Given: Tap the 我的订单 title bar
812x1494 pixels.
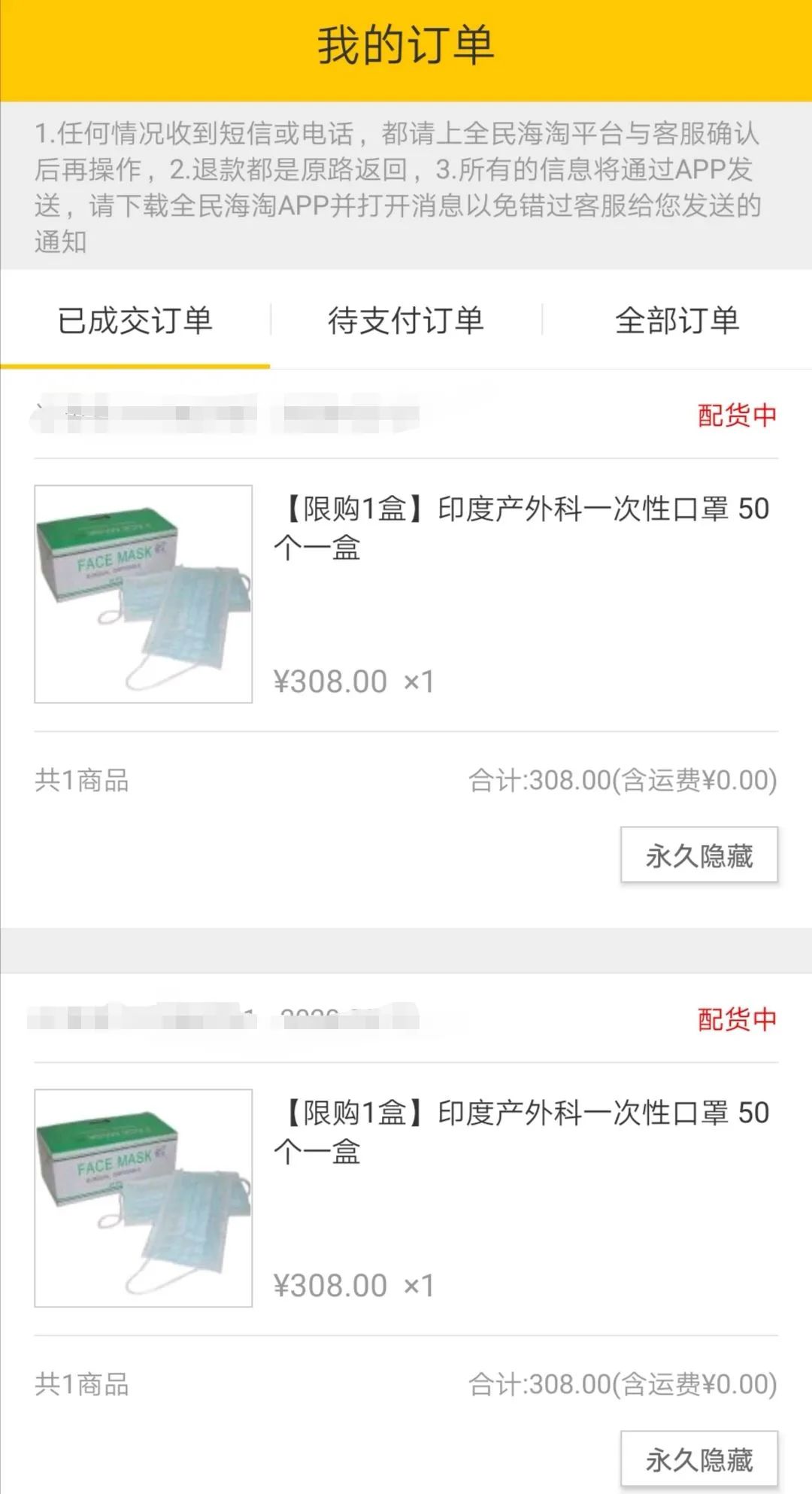Looking at the screenshot, I should click(x=406, y=44).
